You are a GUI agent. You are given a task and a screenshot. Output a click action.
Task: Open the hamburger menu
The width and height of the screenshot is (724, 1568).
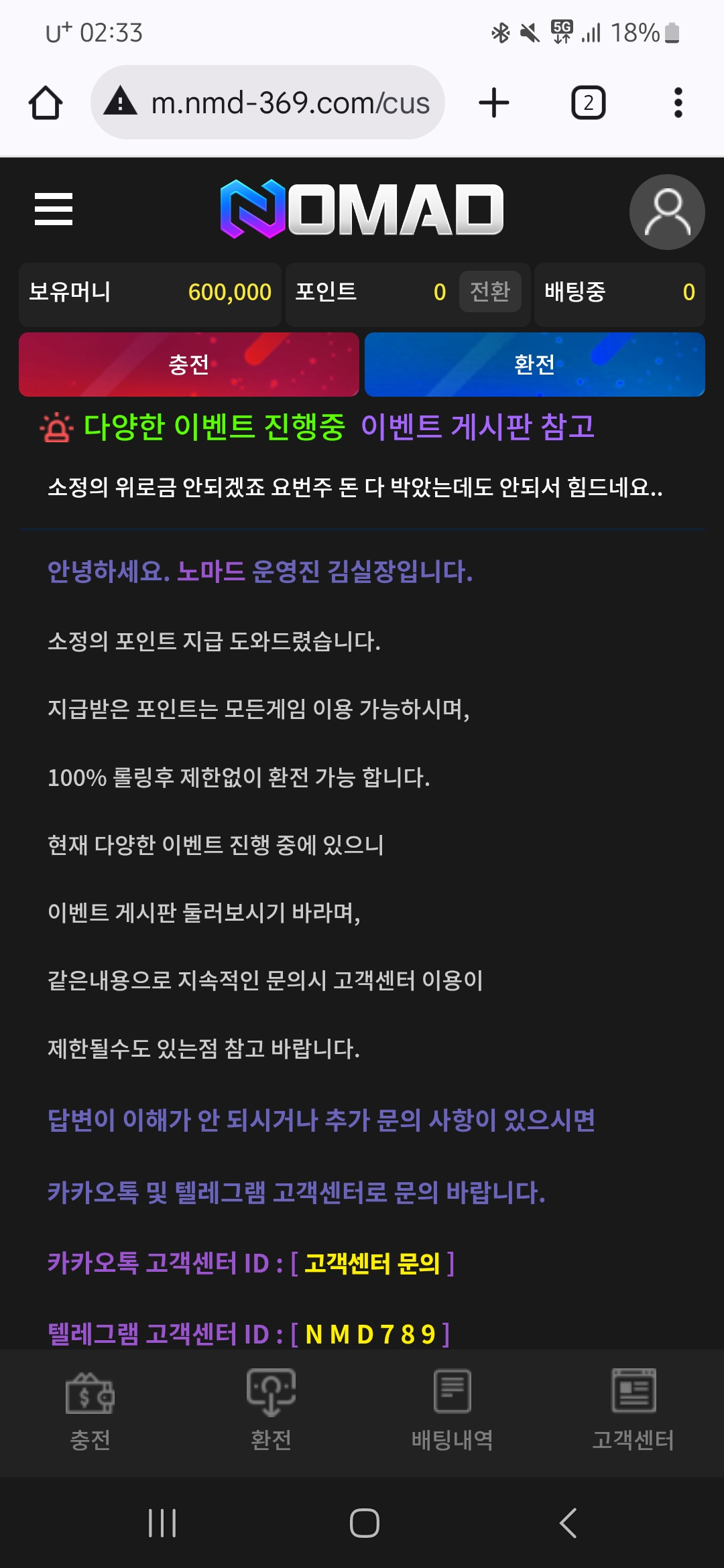[x=54, y=209]
